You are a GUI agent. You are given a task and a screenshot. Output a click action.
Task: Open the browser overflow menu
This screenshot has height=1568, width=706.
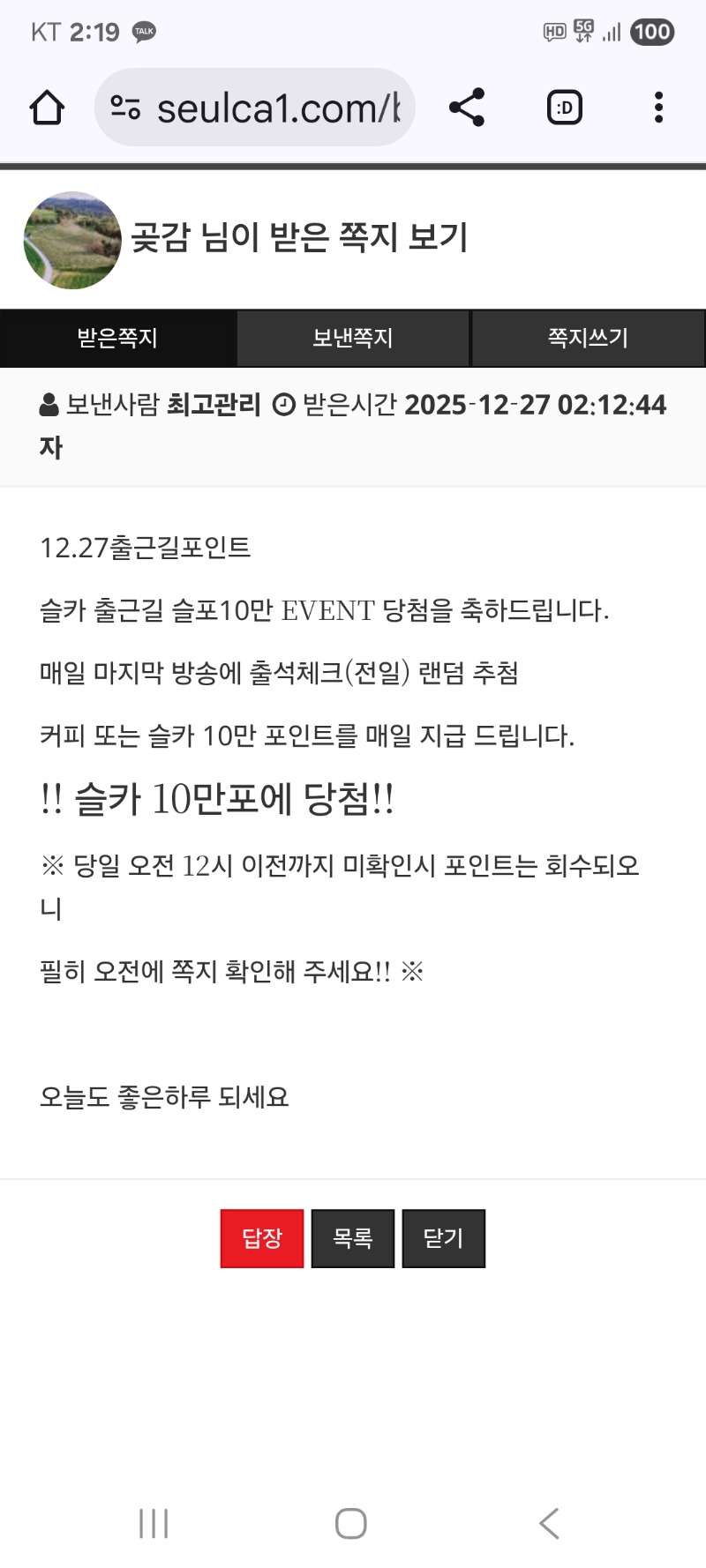pyautogui.click(x=658, y=108)
